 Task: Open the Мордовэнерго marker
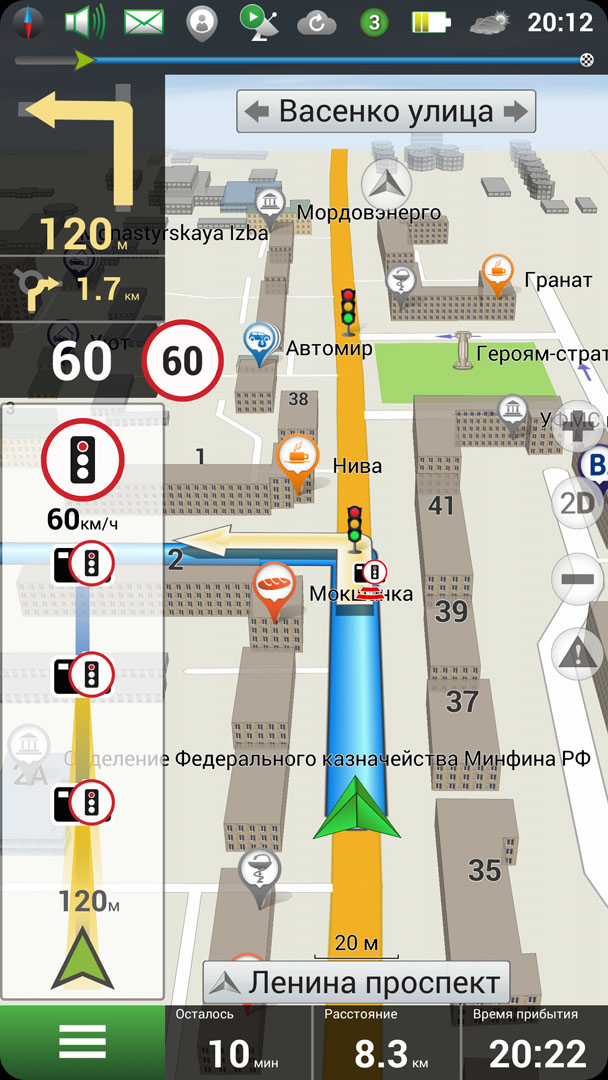point(269,205)
